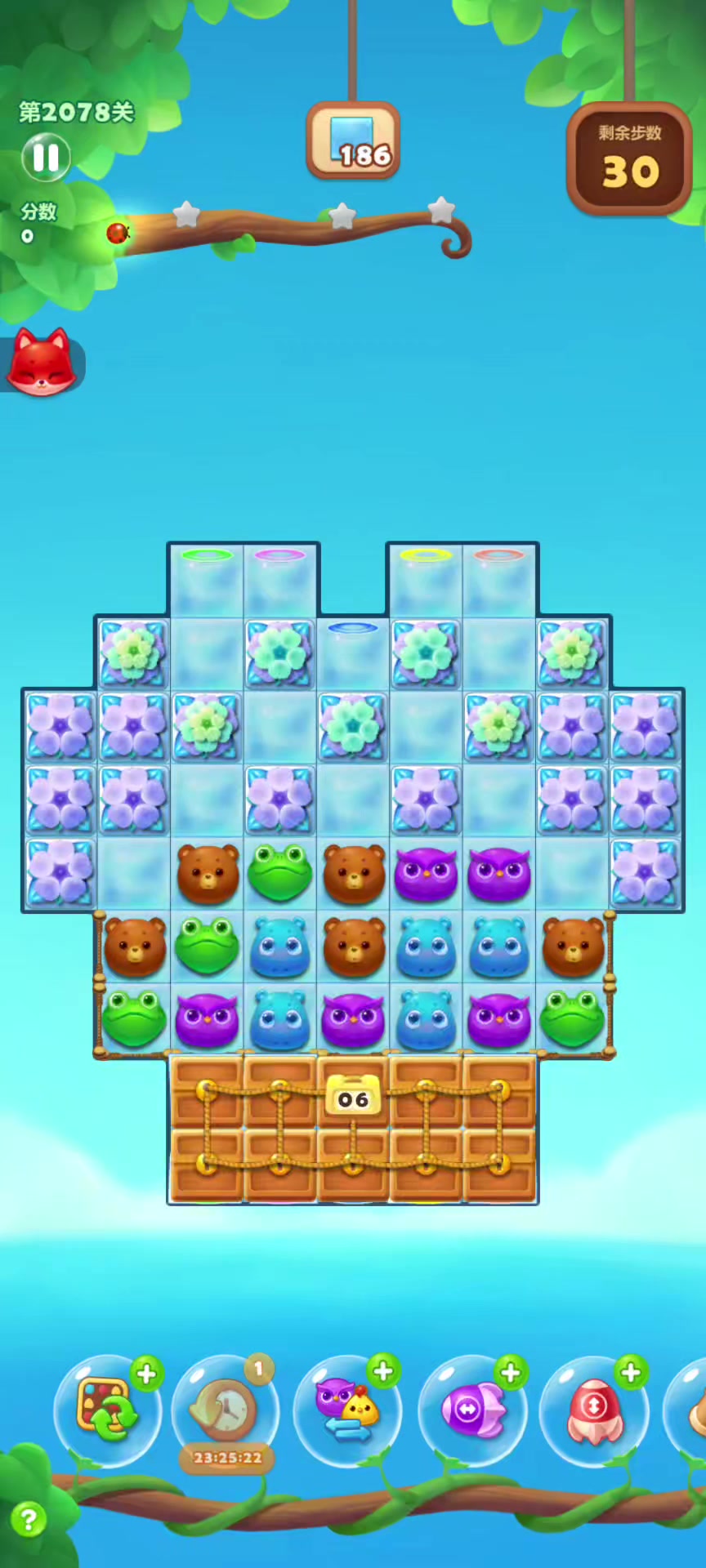Open the green help question mark

point(29,1520)
